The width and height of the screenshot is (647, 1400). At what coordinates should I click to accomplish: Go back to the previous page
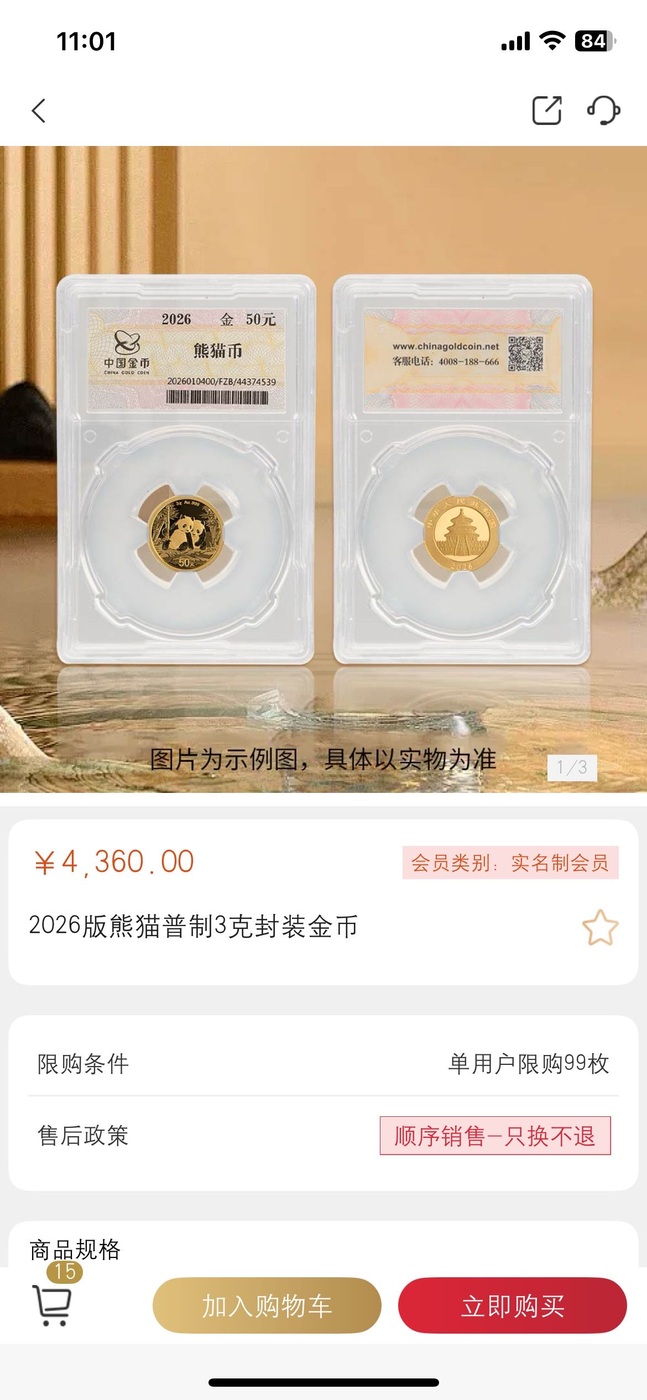tap(39, 111)
